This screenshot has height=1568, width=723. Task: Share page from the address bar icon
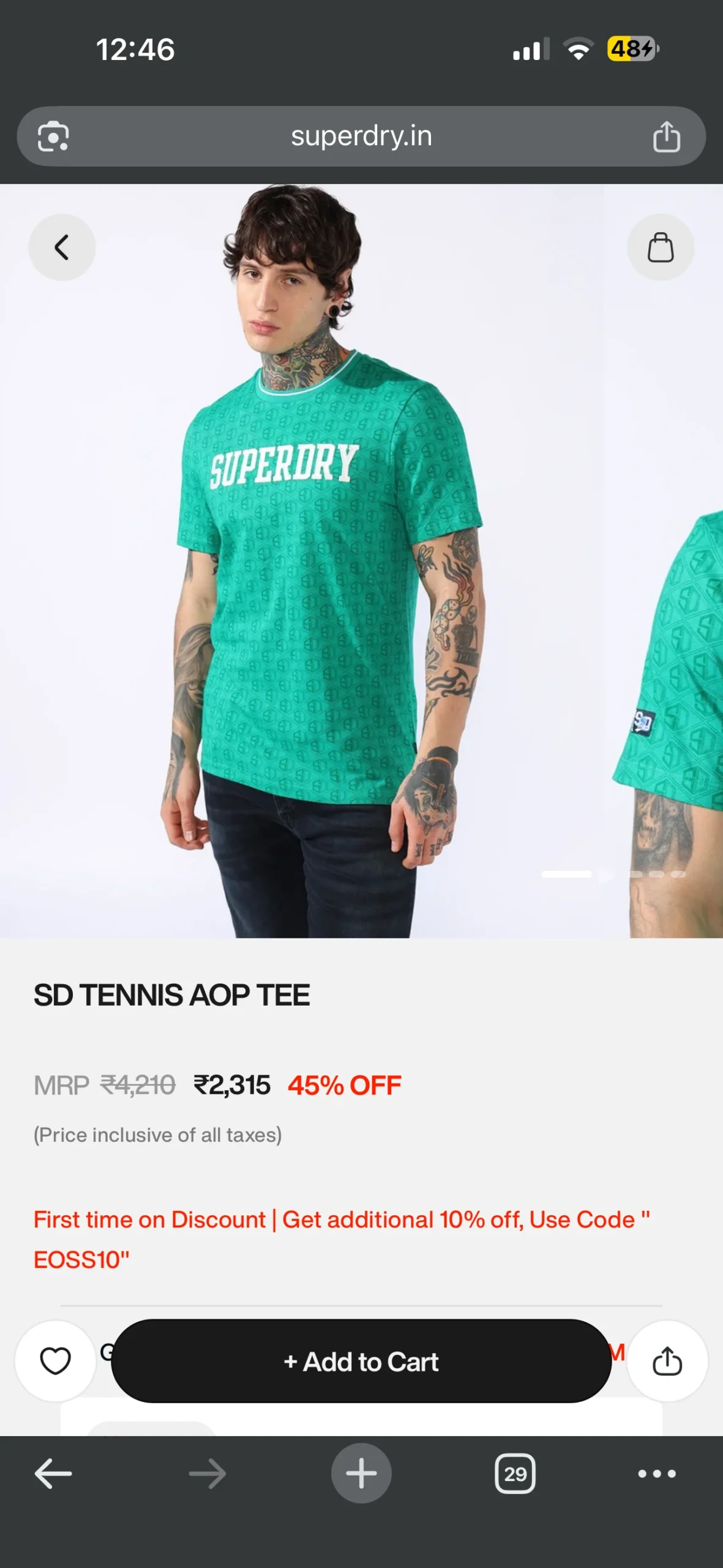pos(666,136)
